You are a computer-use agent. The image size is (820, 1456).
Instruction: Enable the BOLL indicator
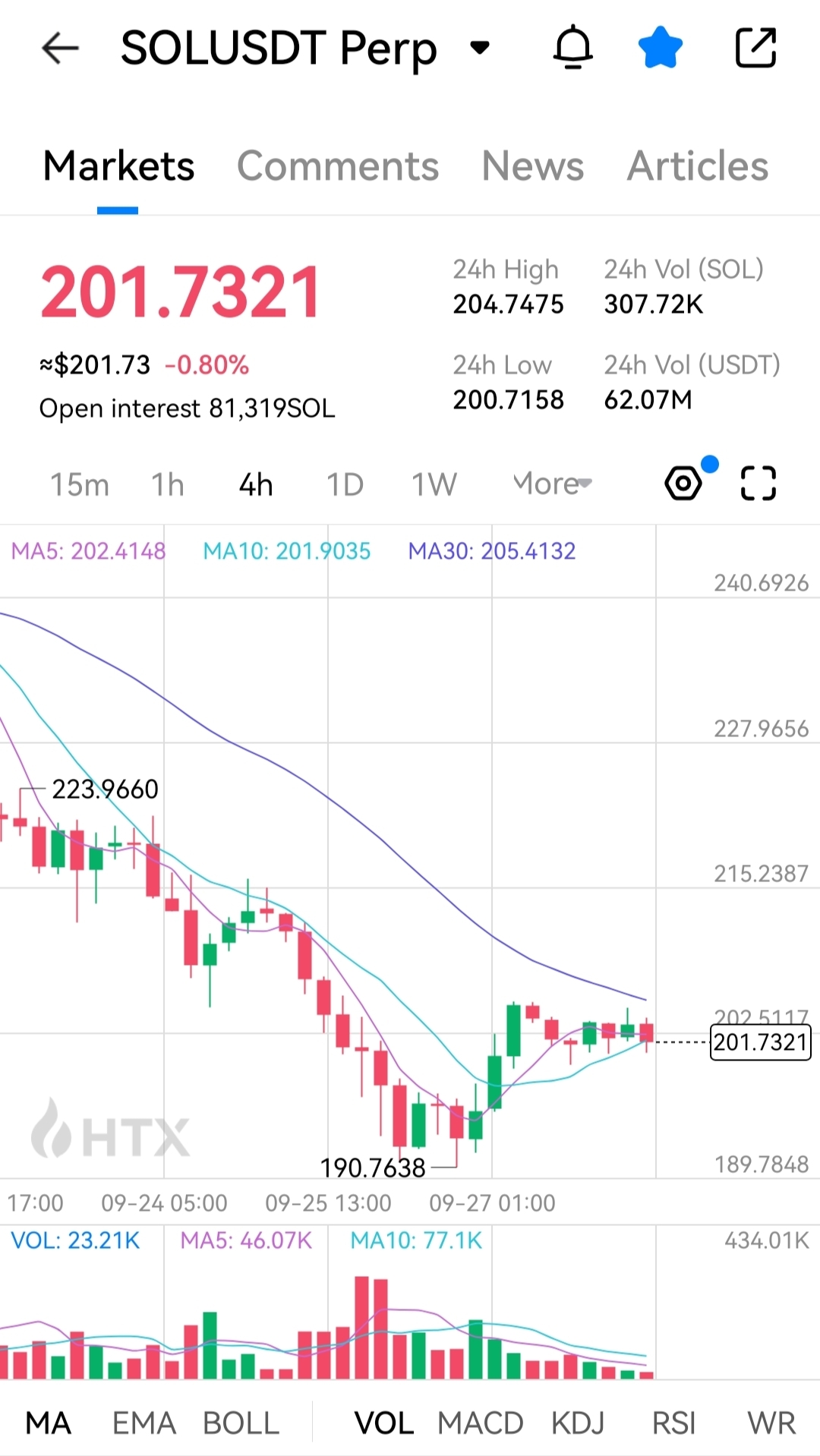241,1423
